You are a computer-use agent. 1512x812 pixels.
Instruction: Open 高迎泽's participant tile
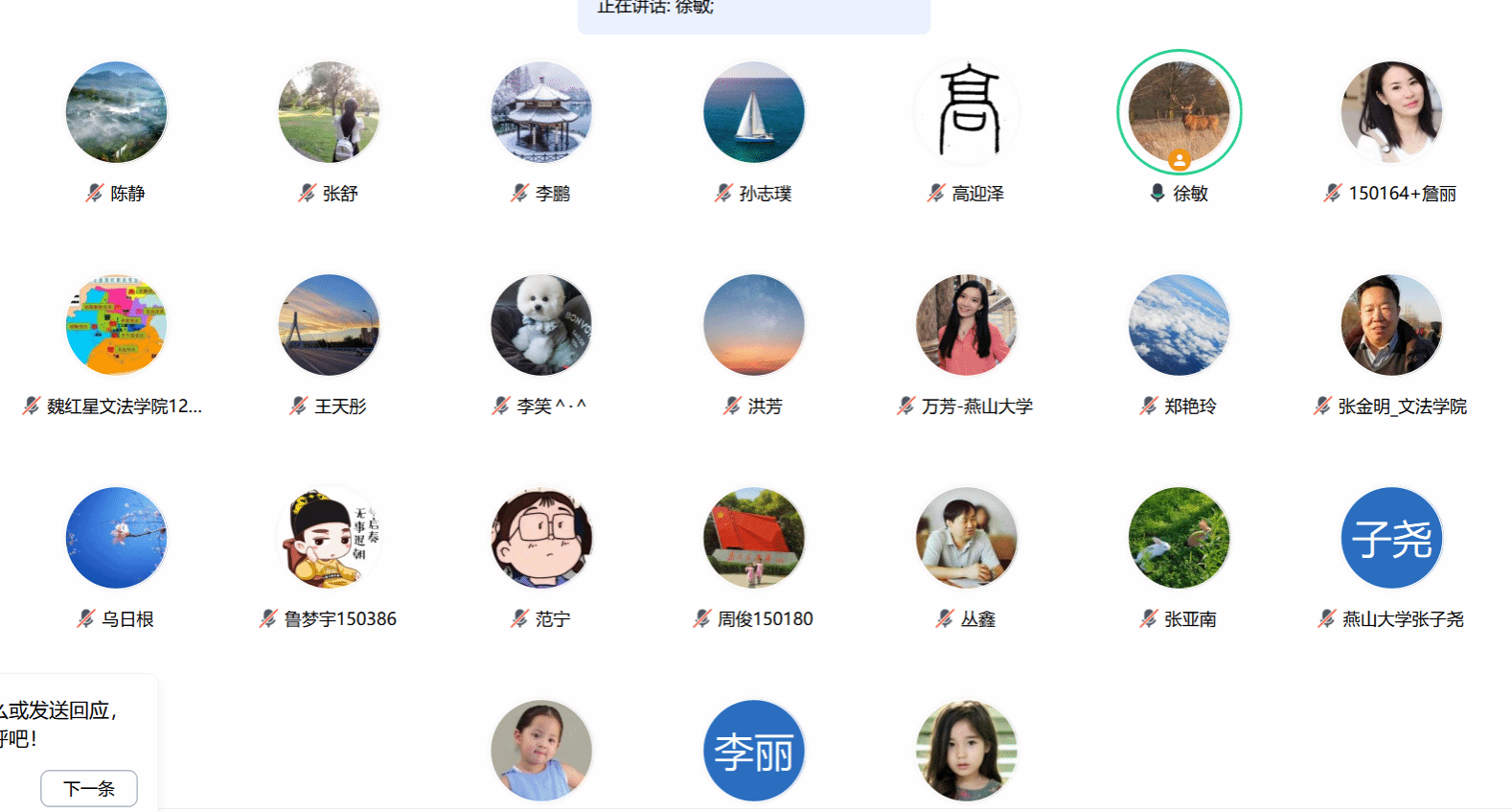point(967,112)
